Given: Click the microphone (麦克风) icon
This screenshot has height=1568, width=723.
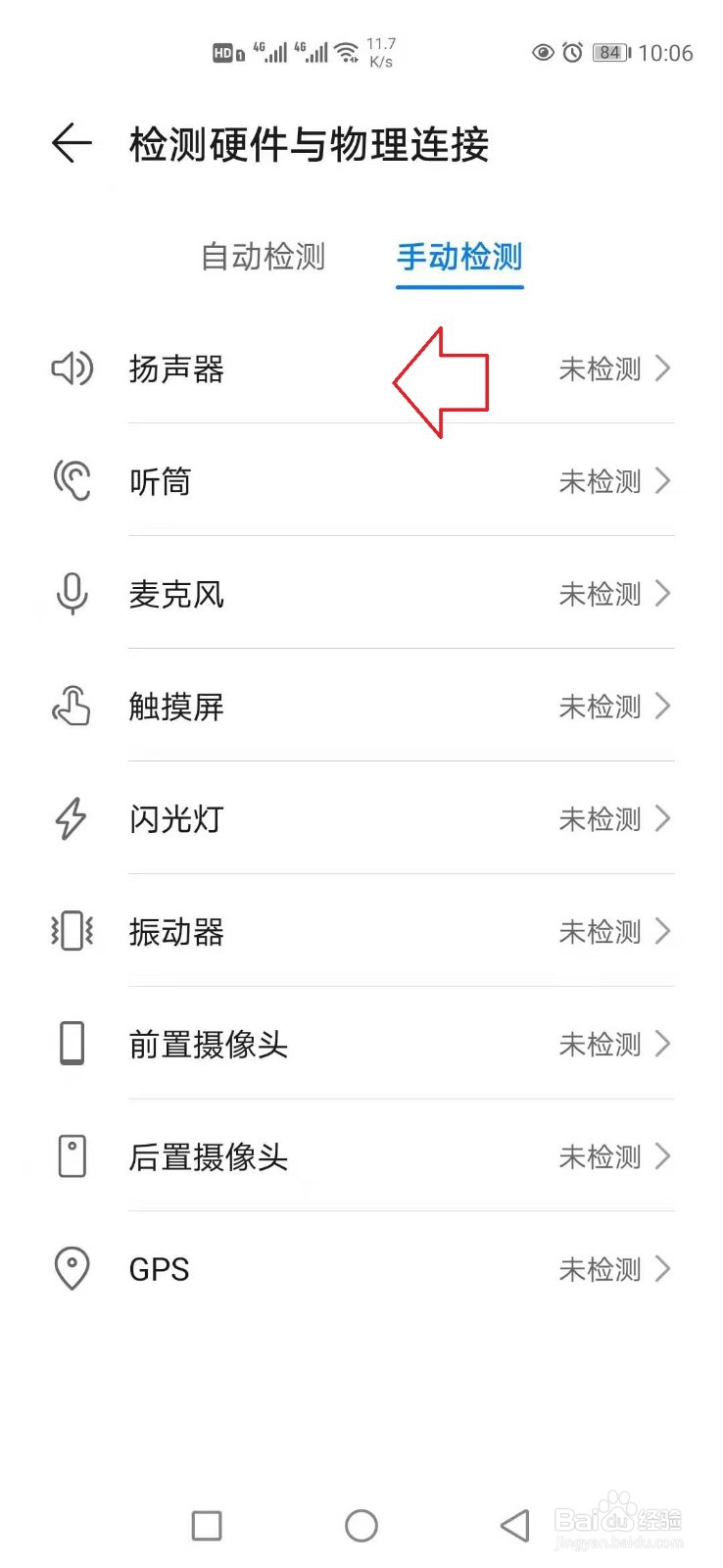Looking at the screenshot, I should [x=71, y=593].
